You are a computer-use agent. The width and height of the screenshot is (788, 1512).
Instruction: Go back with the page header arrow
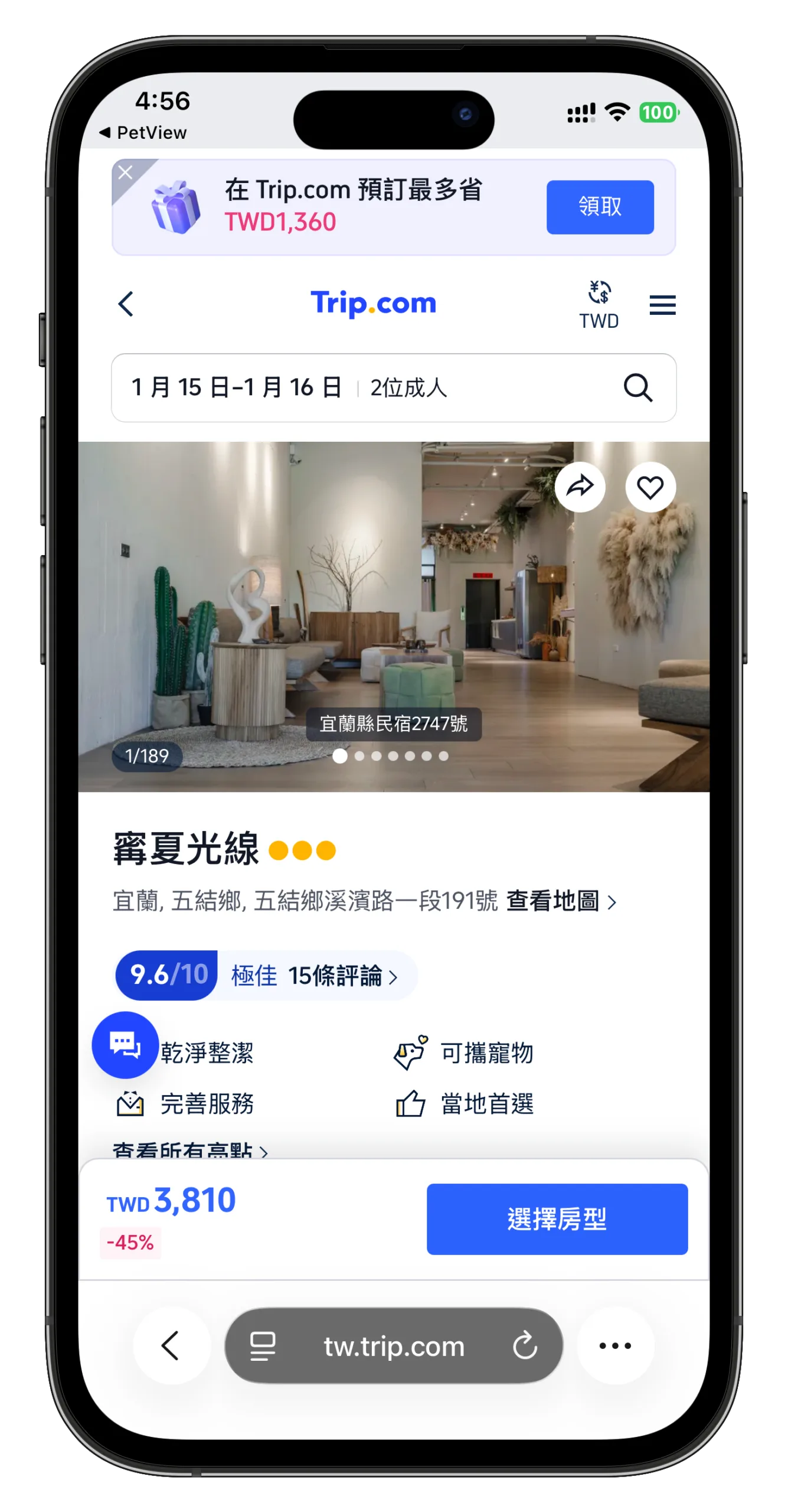pos(126,304)
